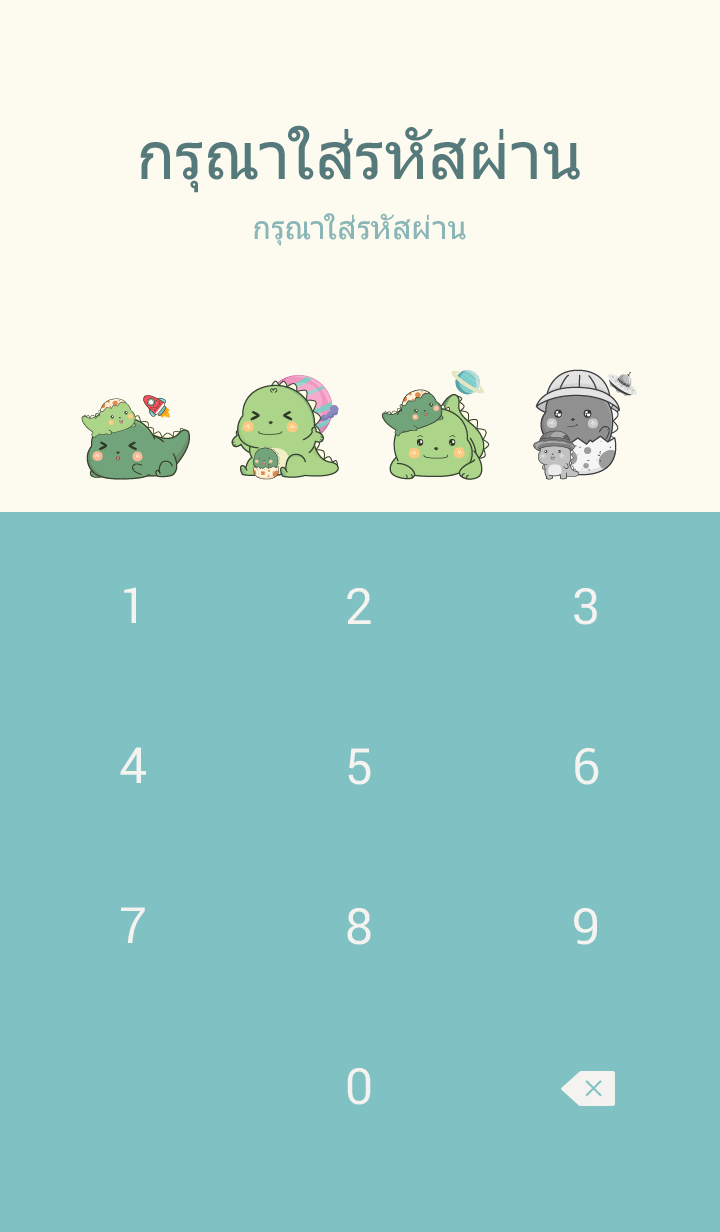Select number 7 on the keypad
This screenshot has width=720, height=1232.
(133, 927)
